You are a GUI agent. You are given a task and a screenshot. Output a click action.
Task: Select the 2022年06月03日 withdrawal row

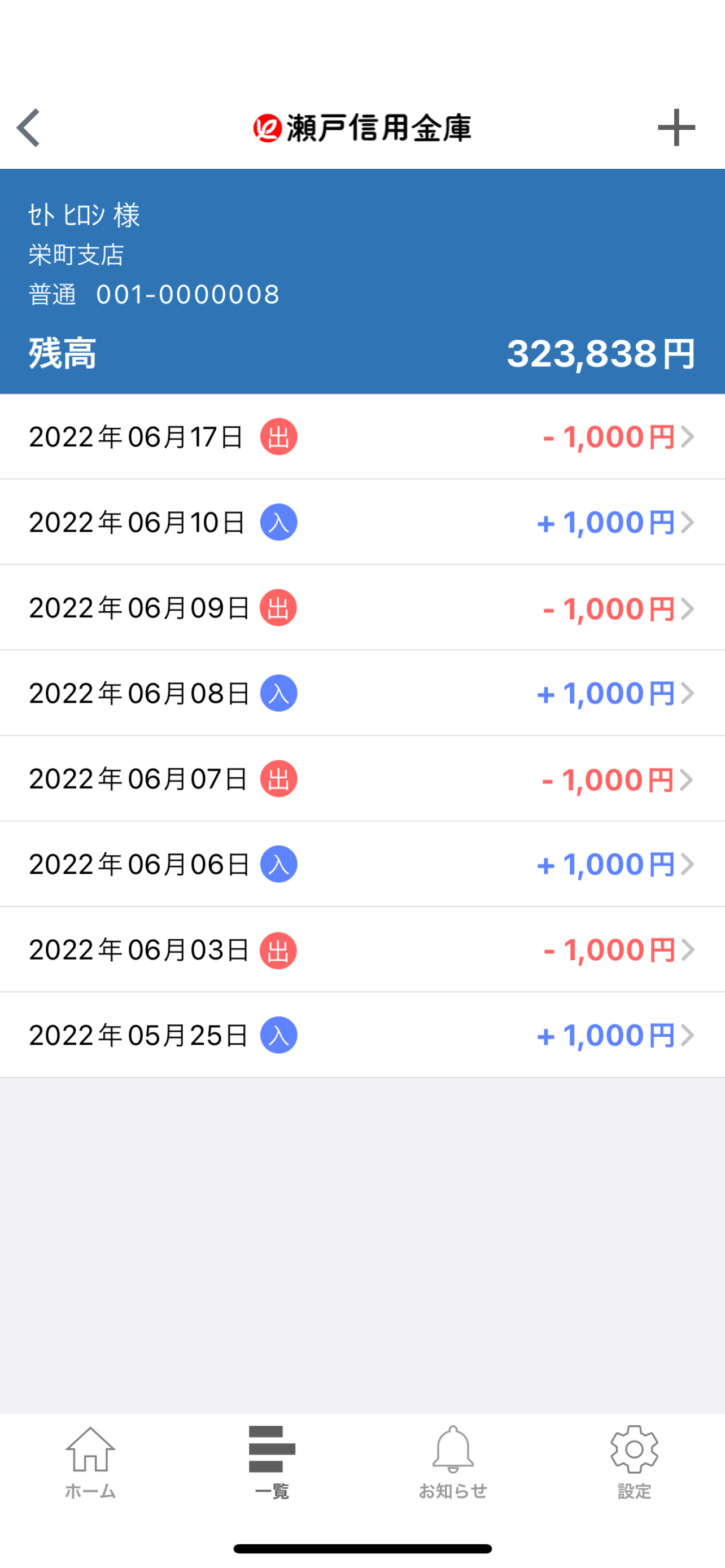pyautogui.click(x=362, y=949)
